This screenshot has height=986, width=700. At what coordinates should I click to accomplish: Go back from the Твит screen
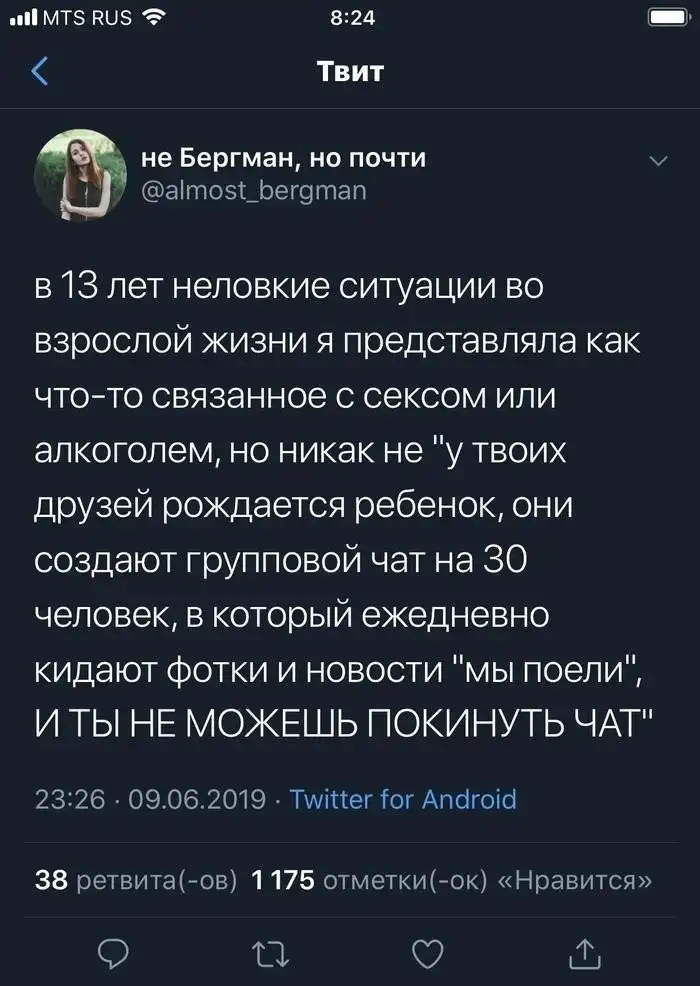tap(40, 72)
